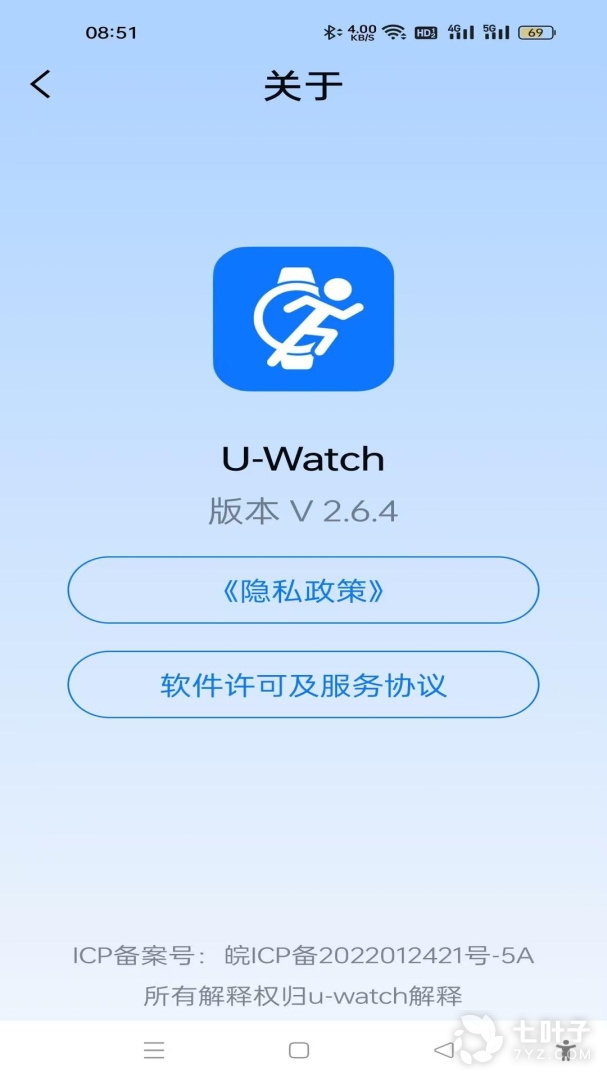This screenshot has width=607, height=1080.
Task: View 软件许可及服务协议 agreement
Action: tap(303, 685)
